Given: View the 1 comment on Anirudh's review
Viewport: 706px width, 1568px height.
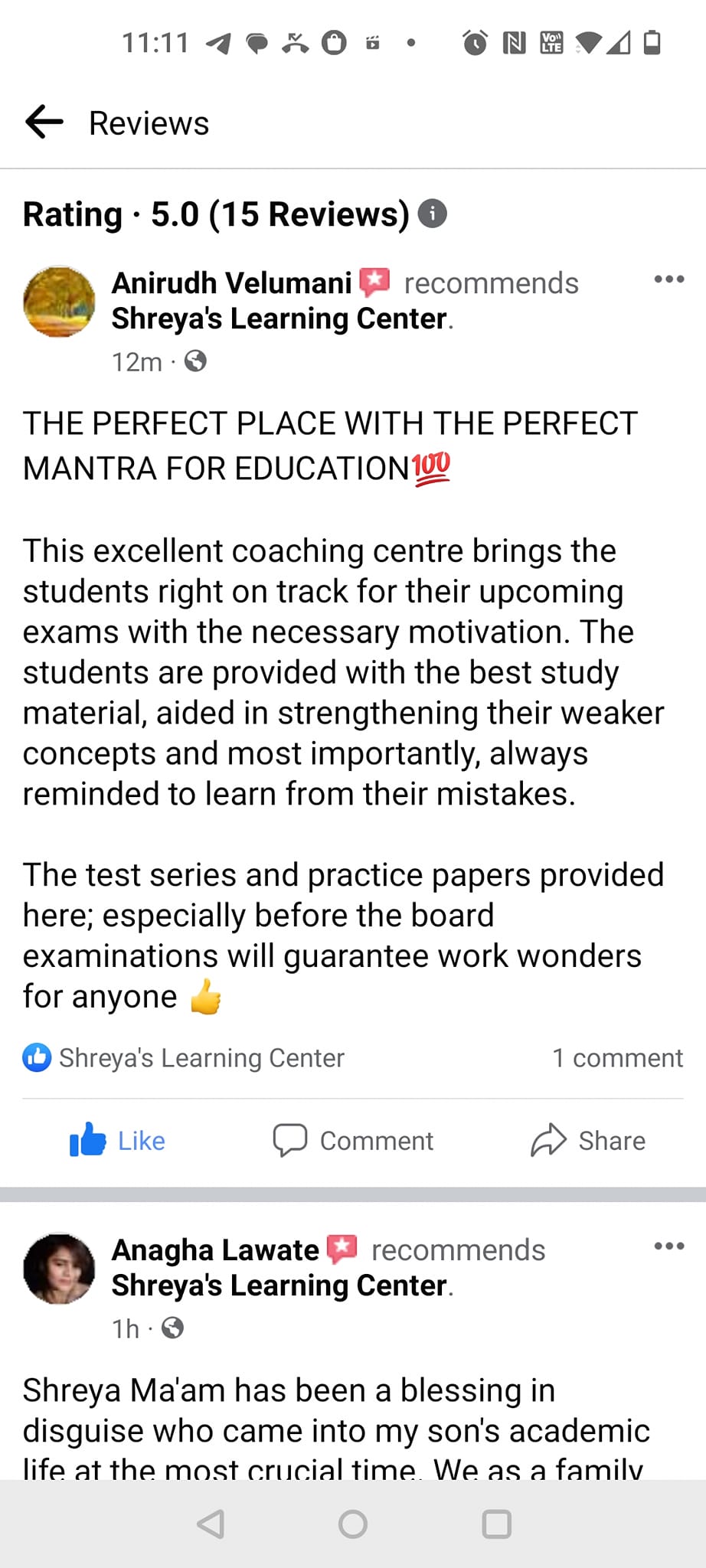Looking at the screenshot, I should 617,1057.
